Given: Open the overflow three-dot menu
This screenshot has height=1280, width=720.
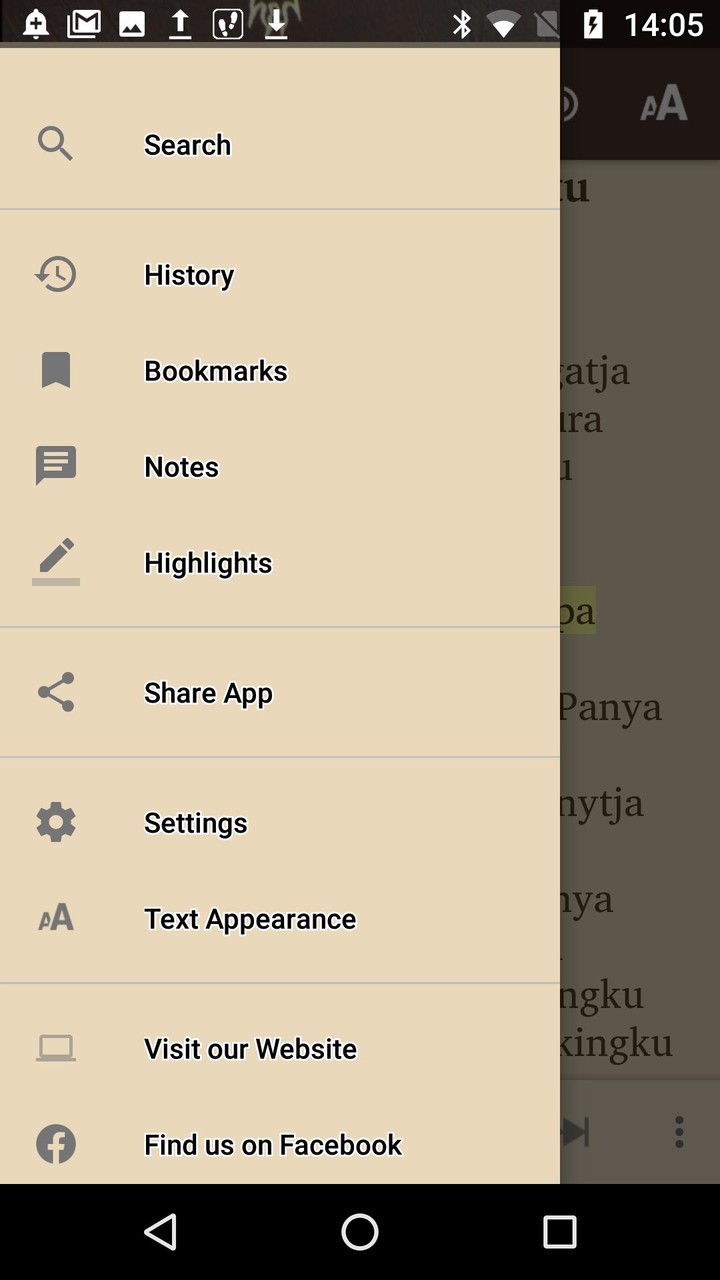Looking at the screenshot, I should click(x=678, y=1132).
